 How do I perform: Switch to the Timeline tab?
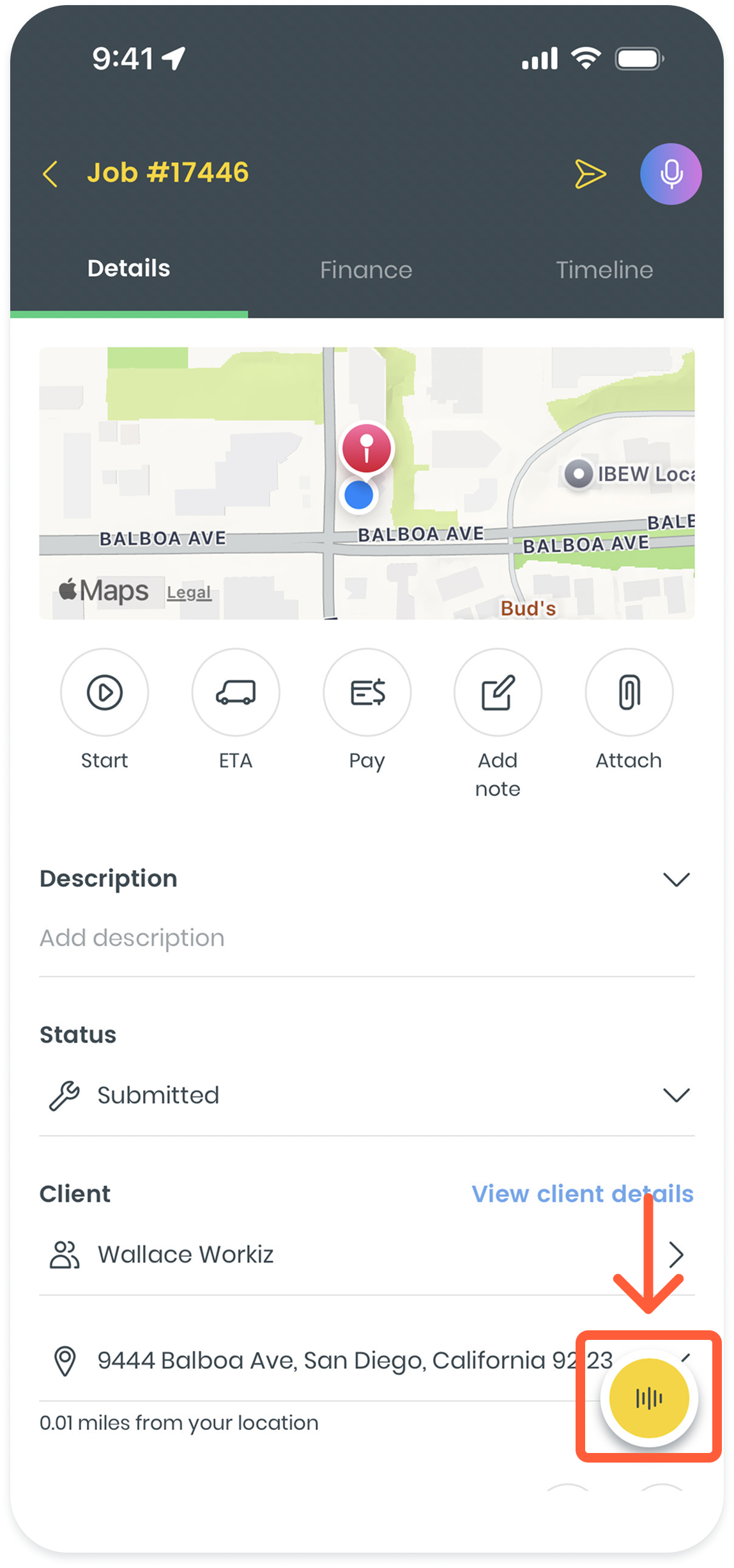click(604, 270)
